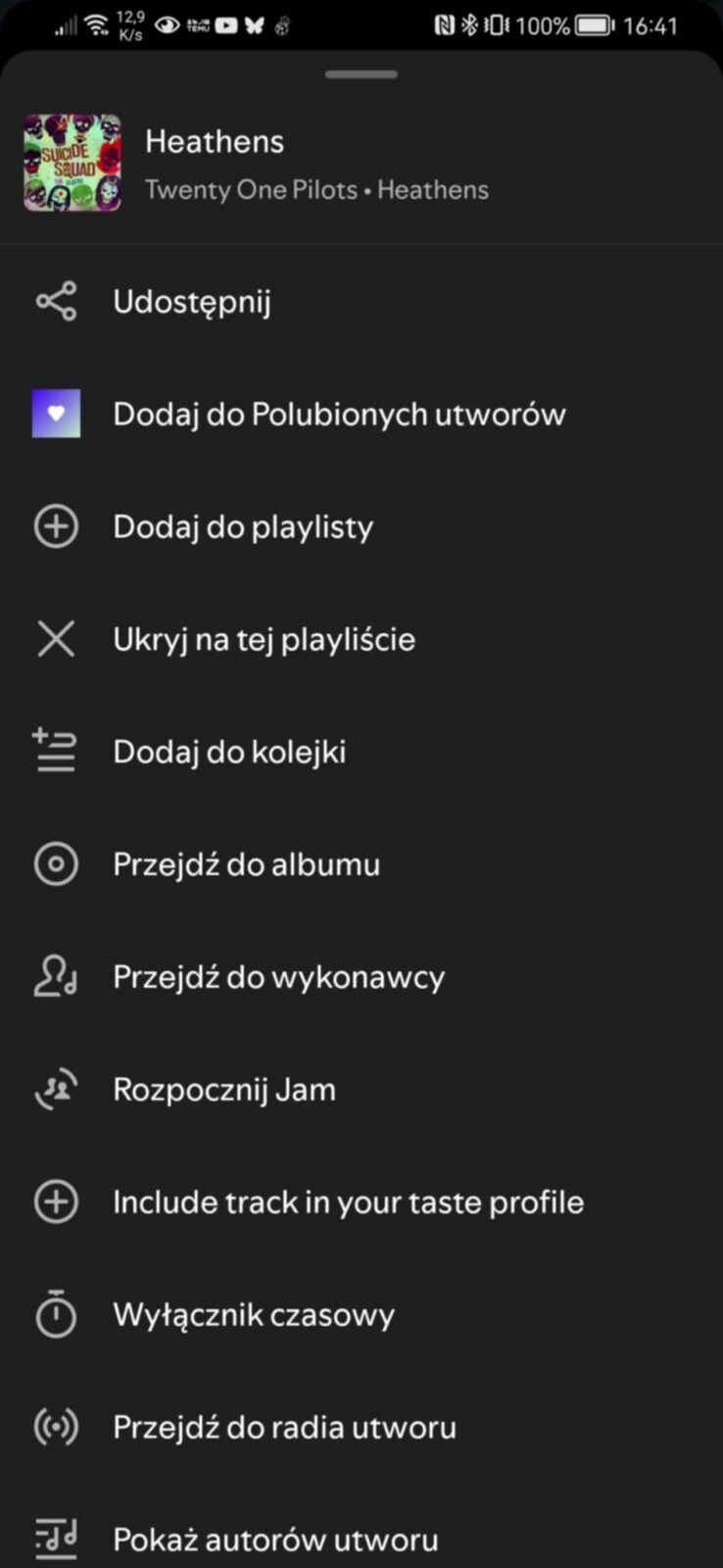Choose Dodaj do playlisty
The height and width of the screenshot is (1568, 723).
243,527
